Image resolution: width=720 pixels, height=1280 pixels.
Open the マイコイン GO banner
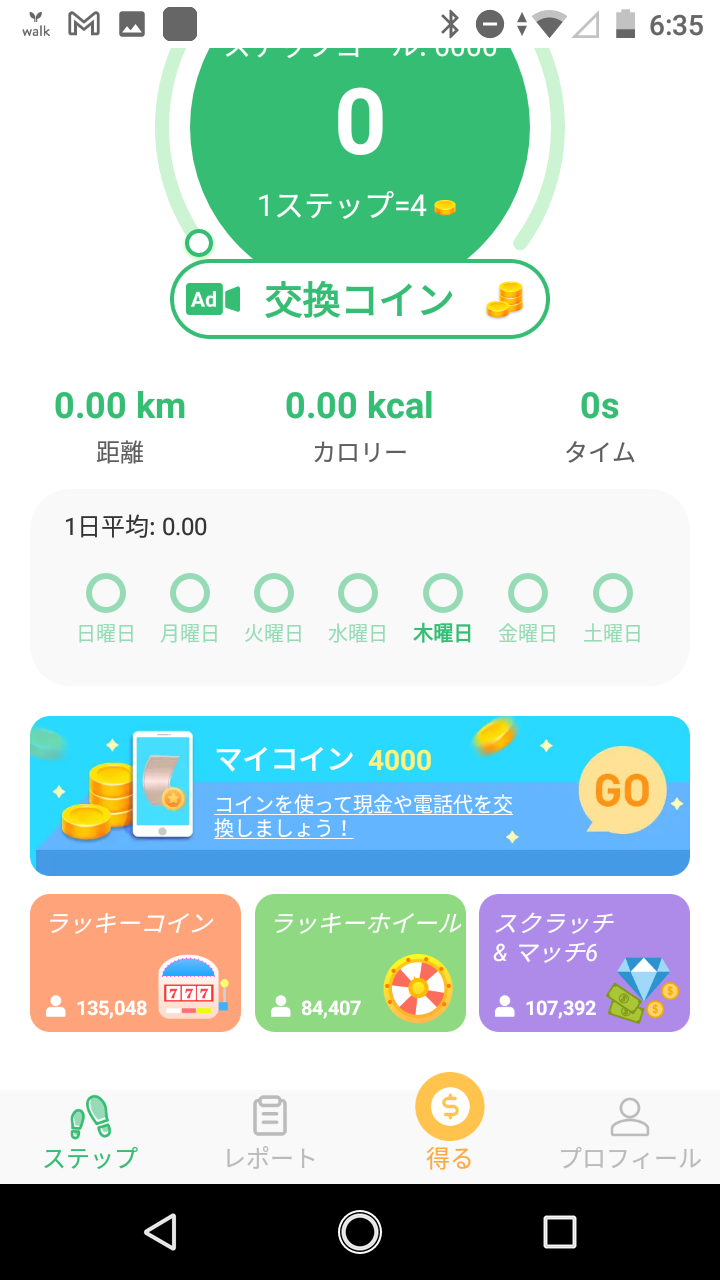click(622, 792)
